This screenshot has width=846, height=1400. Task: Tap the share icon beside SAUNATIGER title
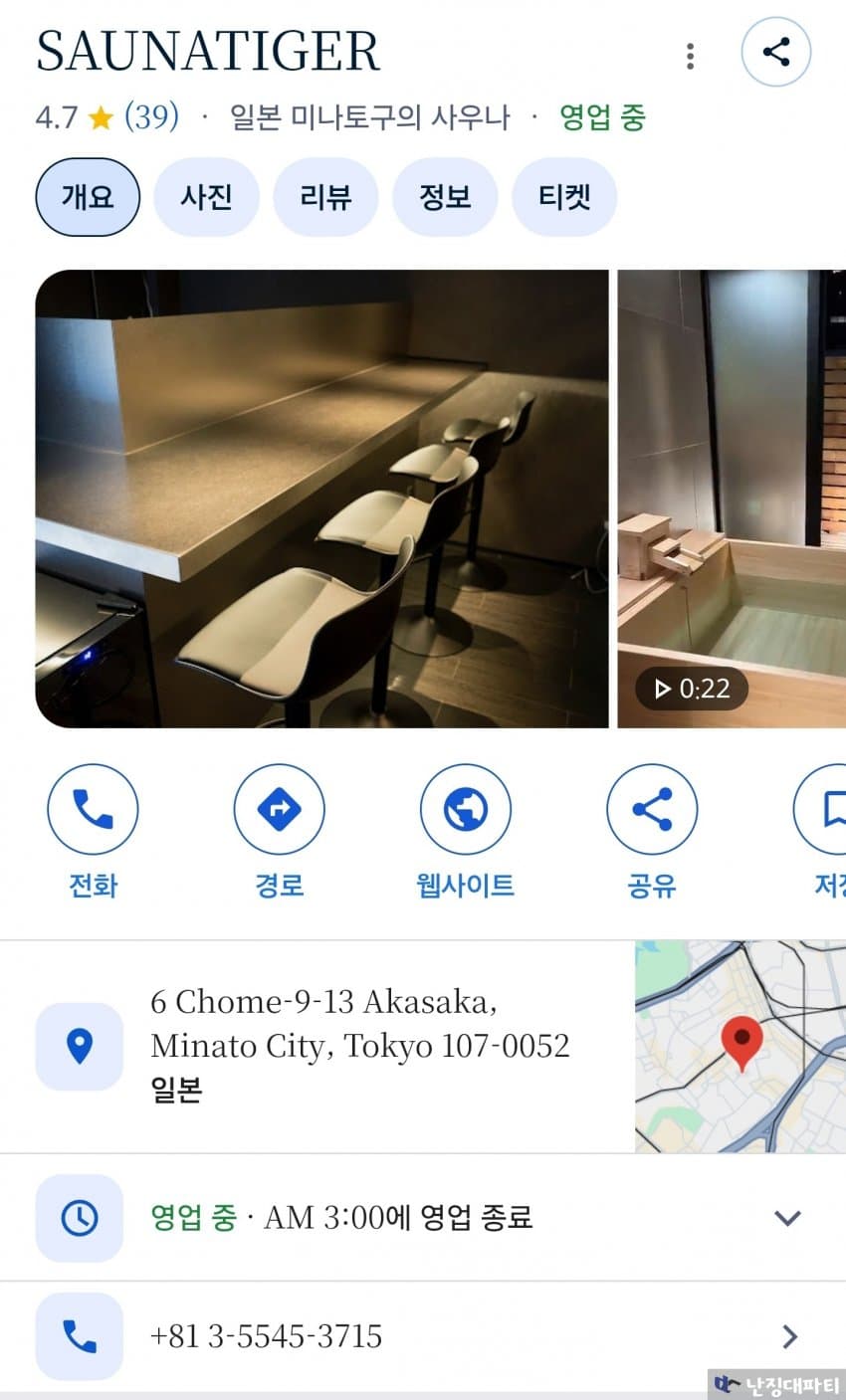[x=776, y=52]
